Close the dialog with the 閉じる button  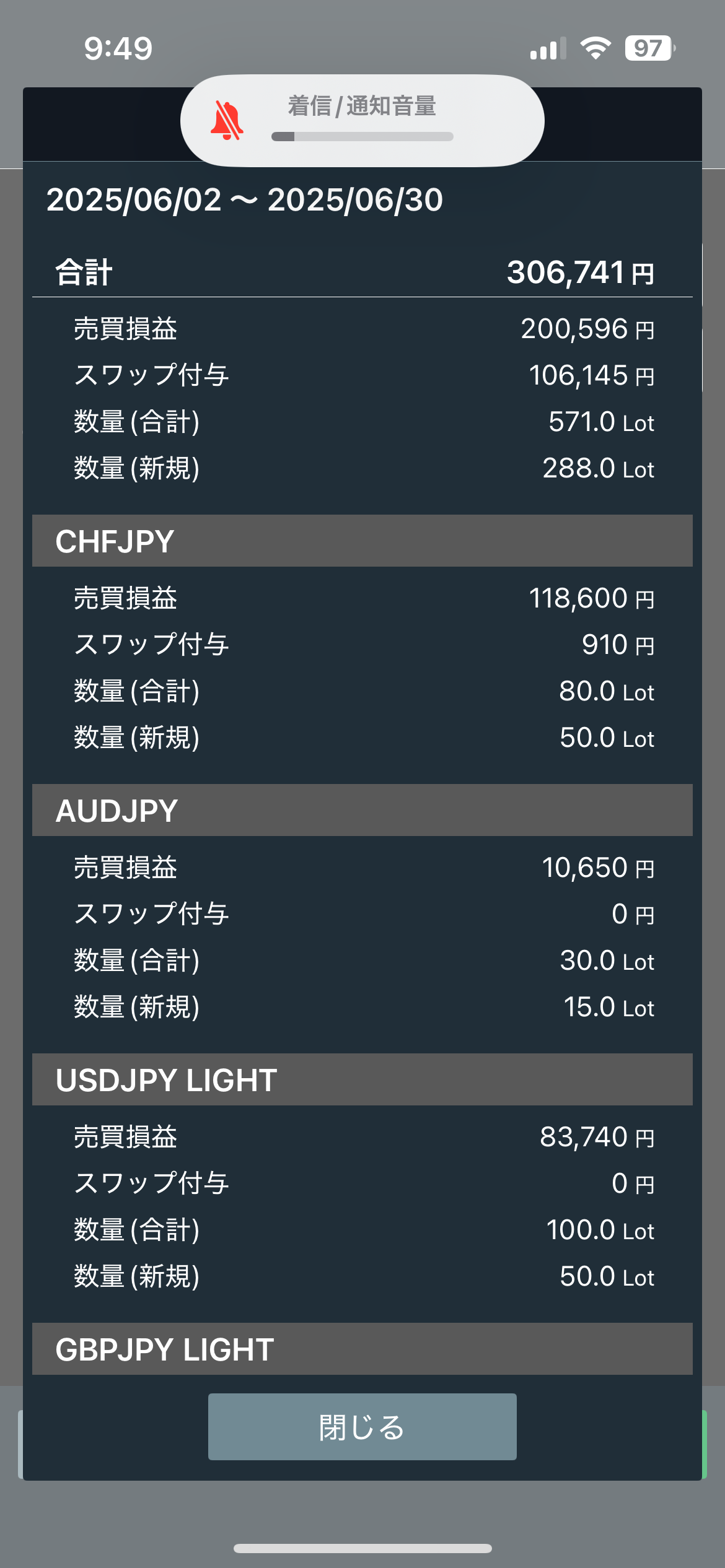[x=362, y=1427]
